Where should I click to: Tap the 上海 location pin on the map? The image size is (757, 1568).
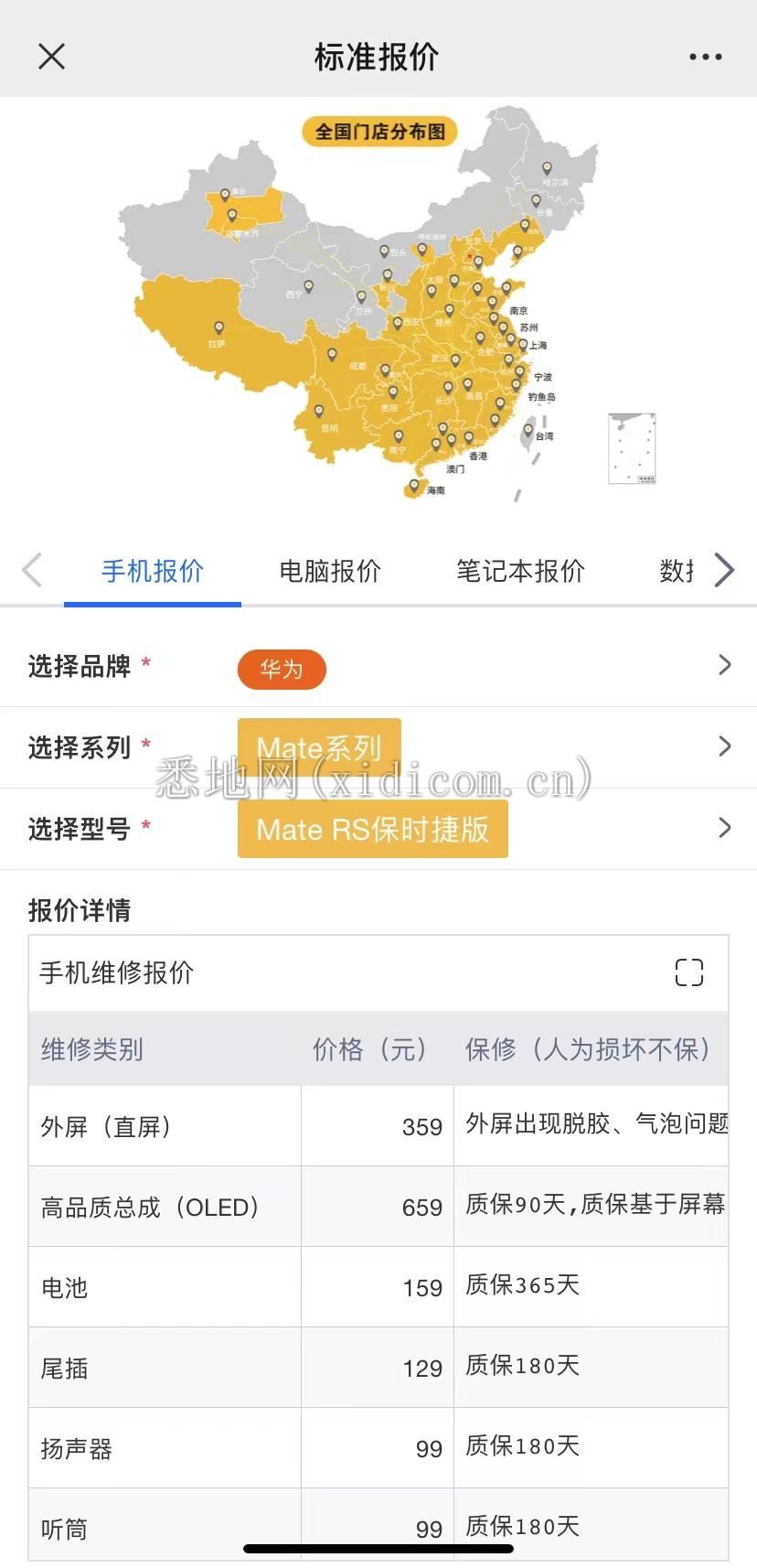click(x=523, y=343)
